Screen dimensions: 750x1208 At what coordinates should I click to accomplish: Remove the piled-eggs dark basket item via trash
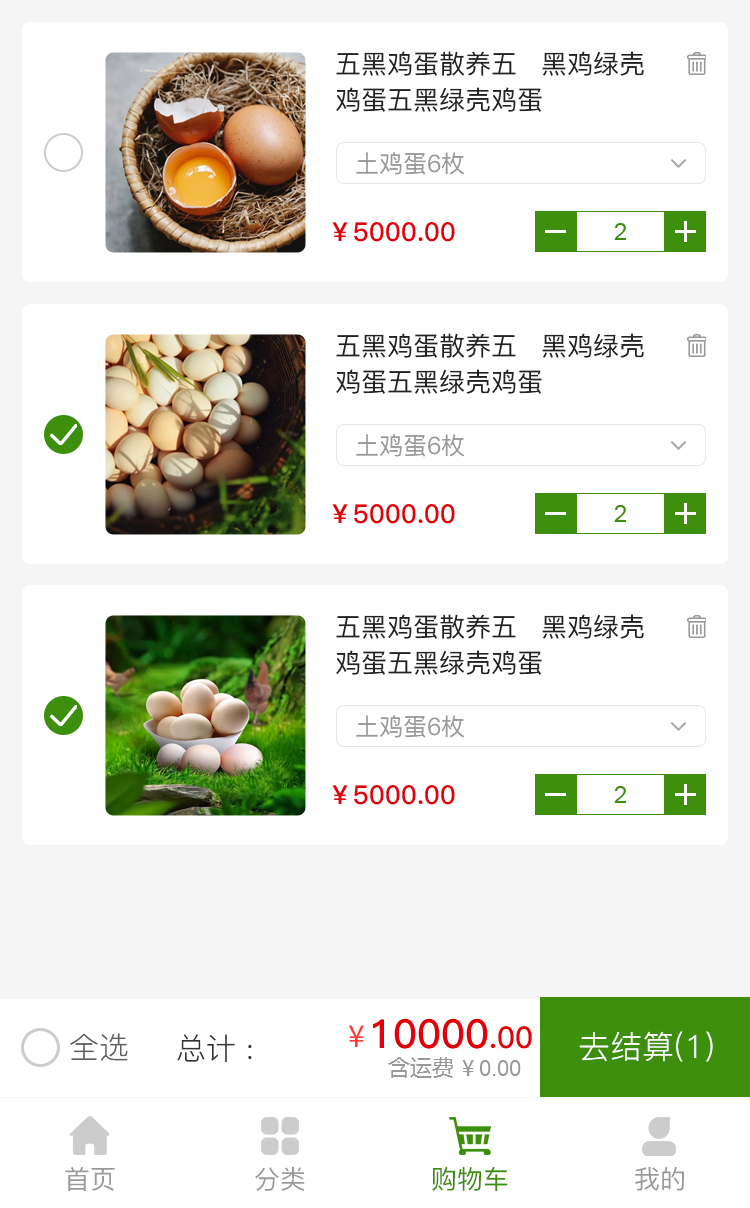tap(697, 346)
